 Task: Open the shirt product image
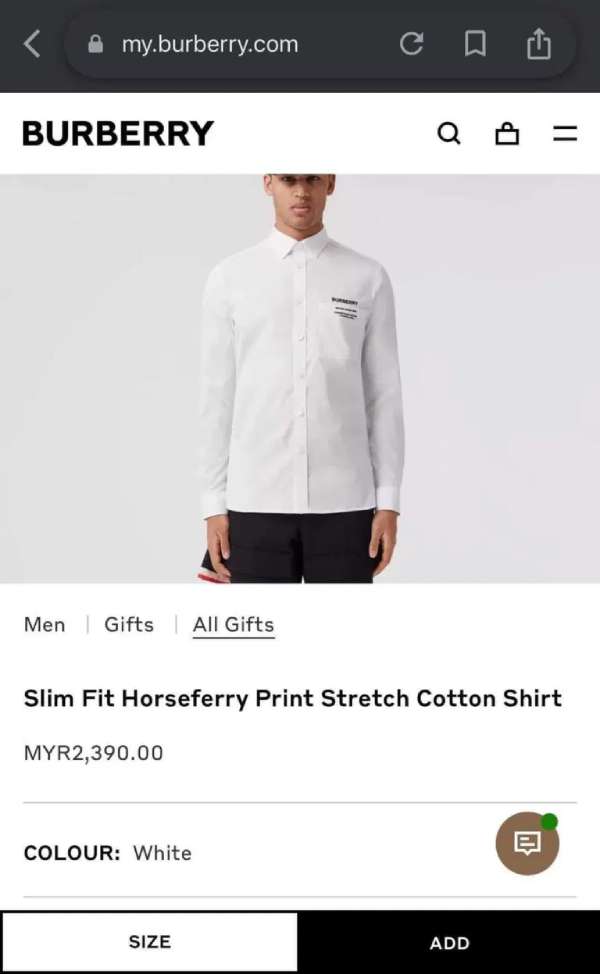pos(300,380)
